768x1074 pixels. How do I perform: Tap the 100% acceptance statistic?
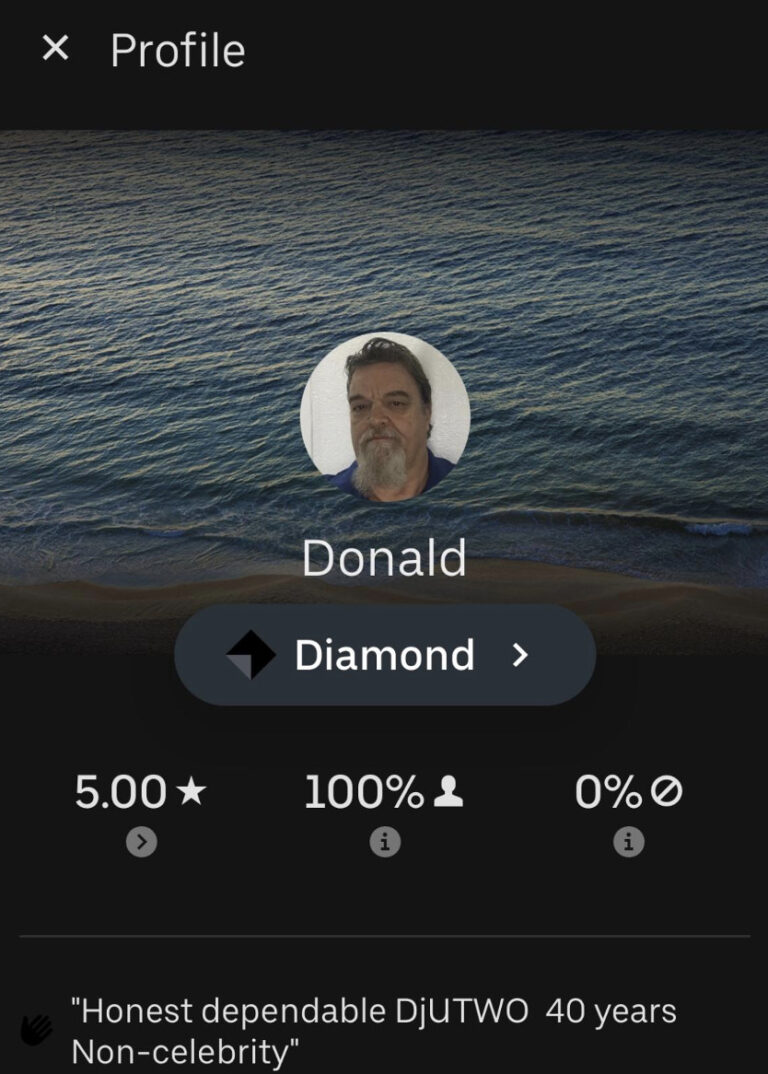pos(363,793)
